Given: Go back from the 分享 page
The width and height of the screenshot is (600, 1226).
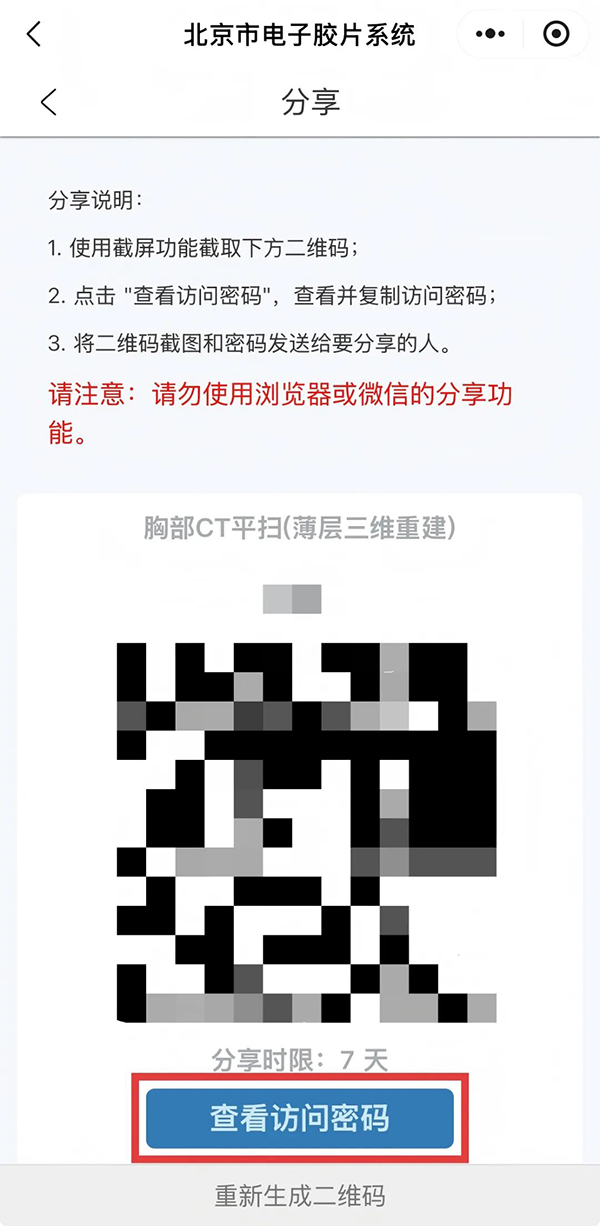Looking at the screenshot, I should tap(48, 101).
